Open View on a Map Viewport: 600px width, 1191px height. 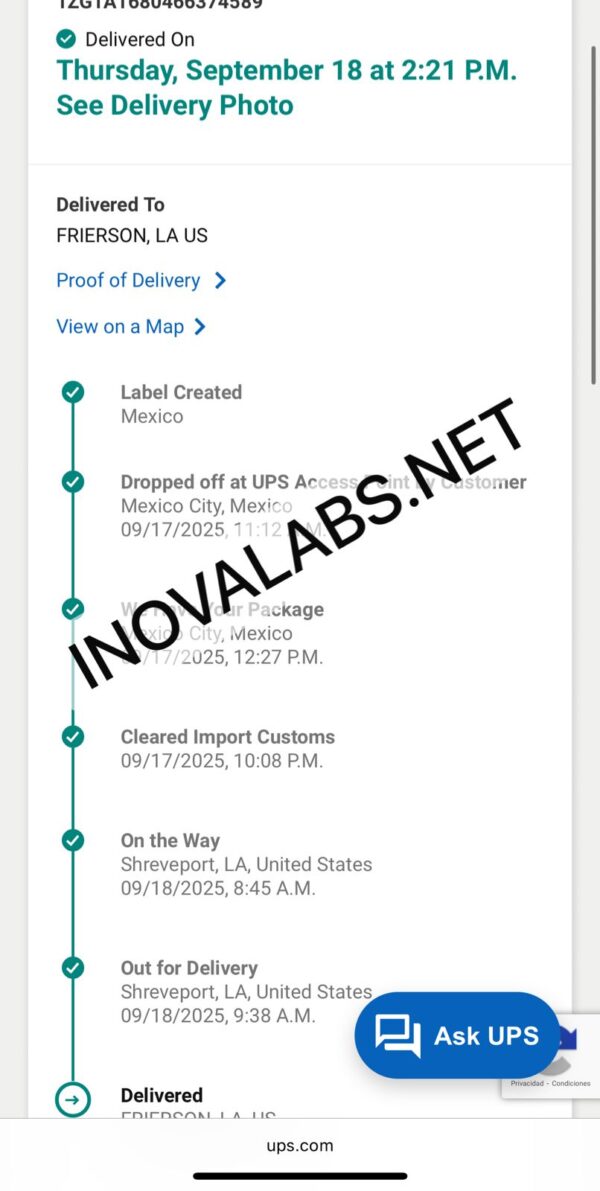click(x=130, y=327)
